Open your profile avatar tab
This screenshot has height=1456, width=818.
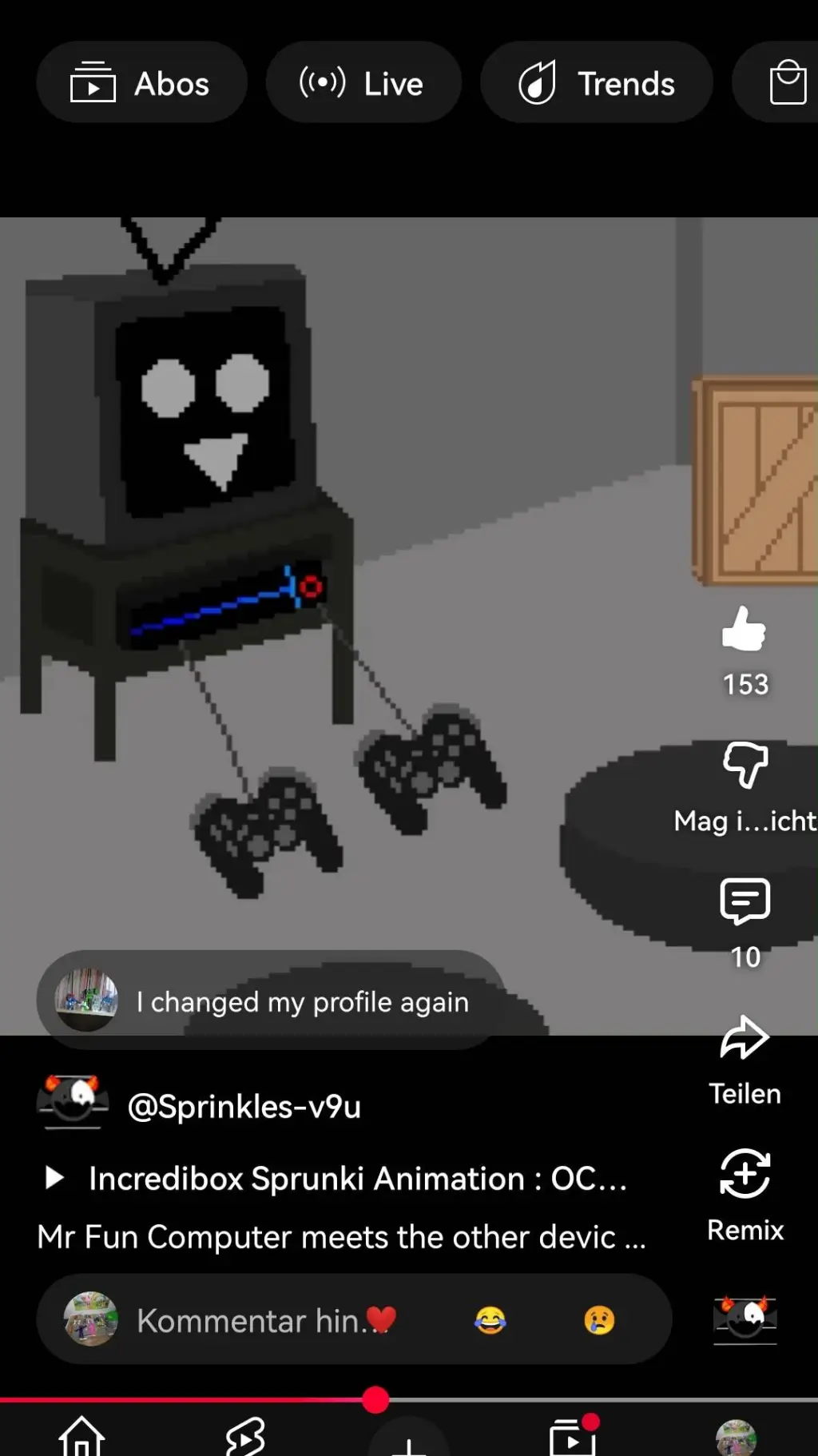[736, 1437]
